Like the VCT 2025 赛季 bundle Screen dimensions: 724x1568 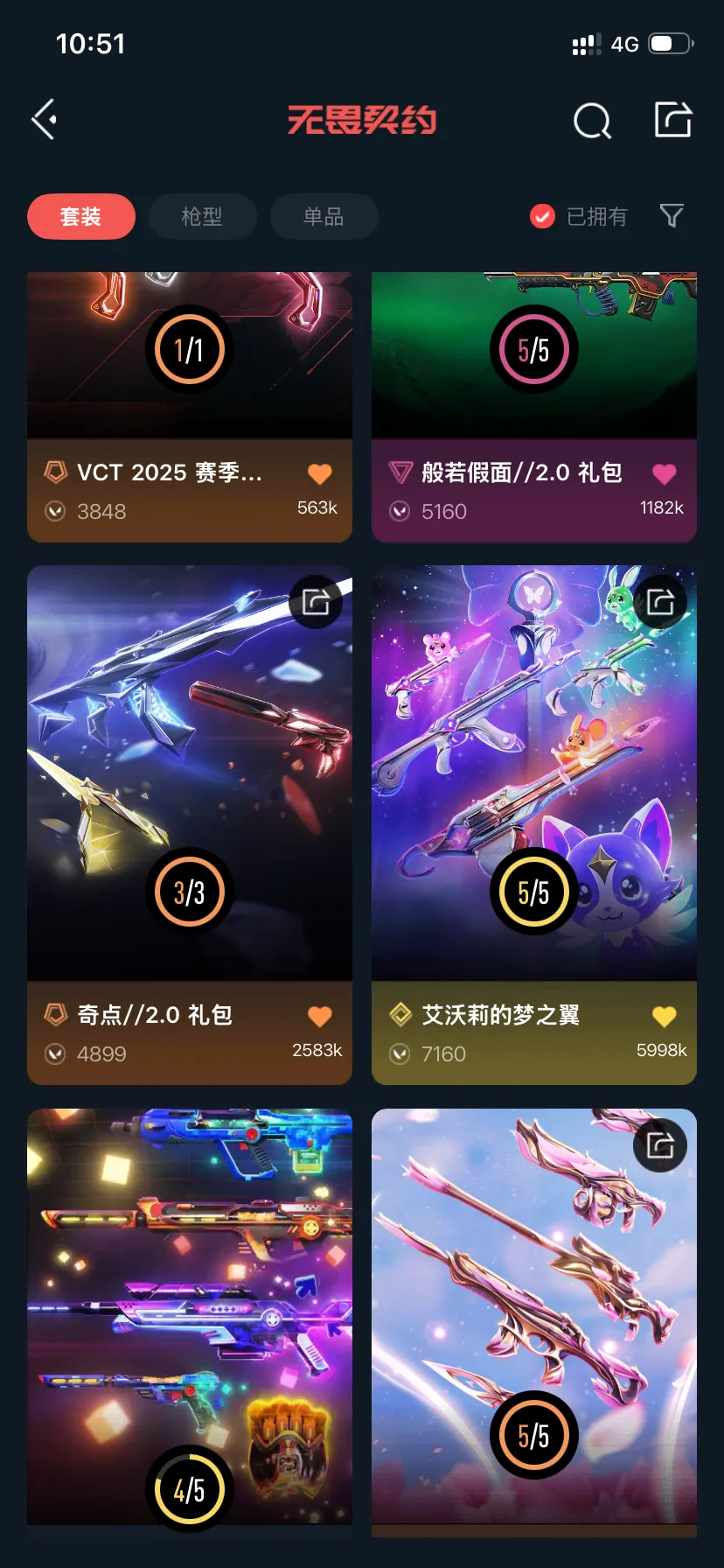[320, 473]
